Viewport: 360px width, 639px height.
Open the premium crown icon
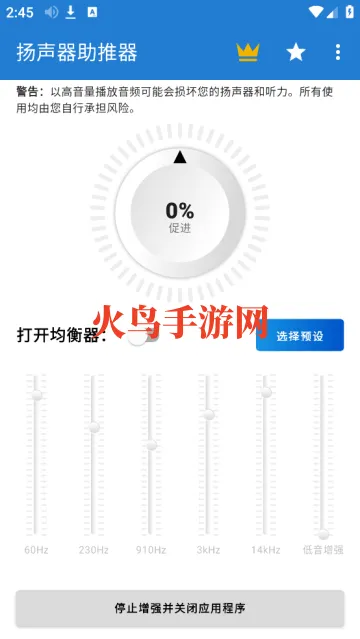point(248,53)
